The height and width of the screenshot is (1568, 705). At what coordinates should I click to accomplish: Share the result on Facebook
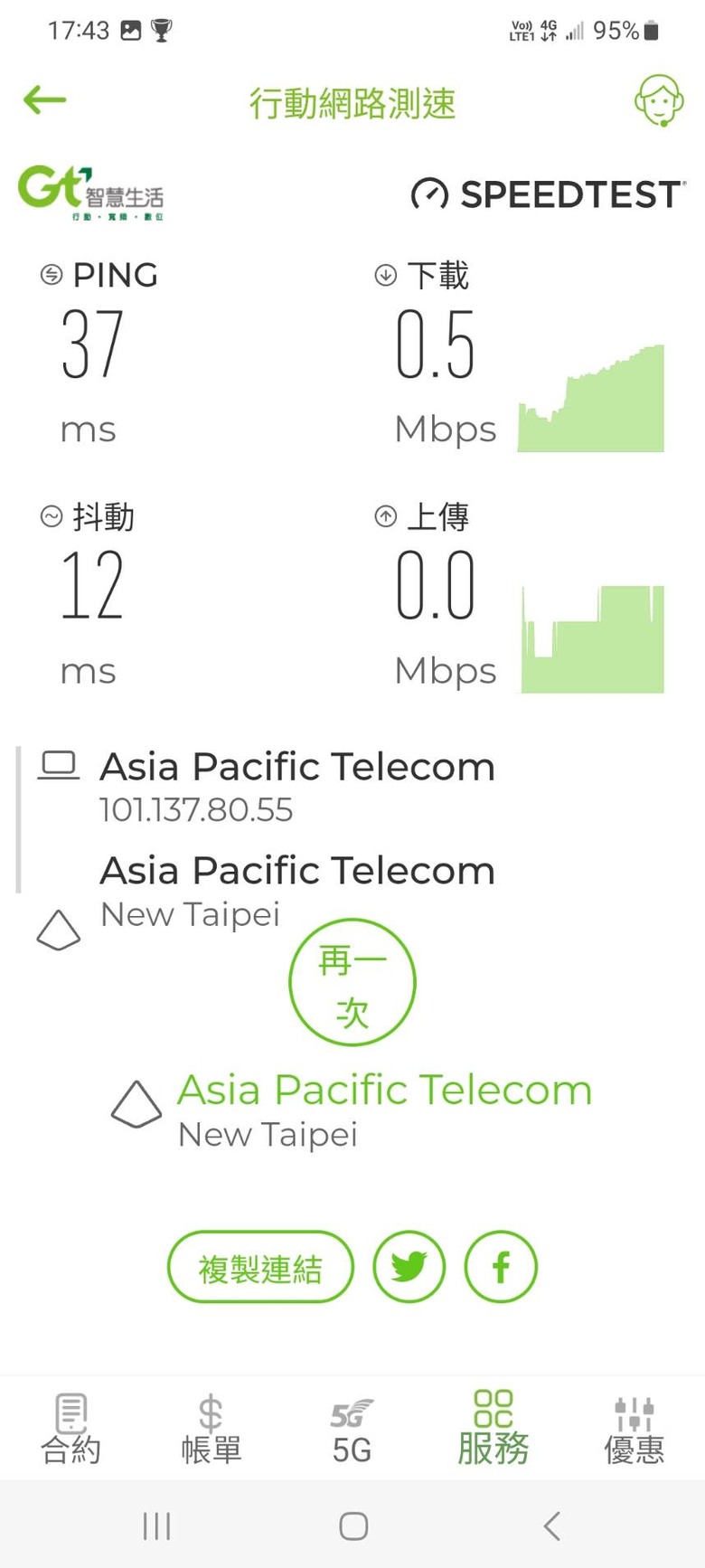[501, 1267]
